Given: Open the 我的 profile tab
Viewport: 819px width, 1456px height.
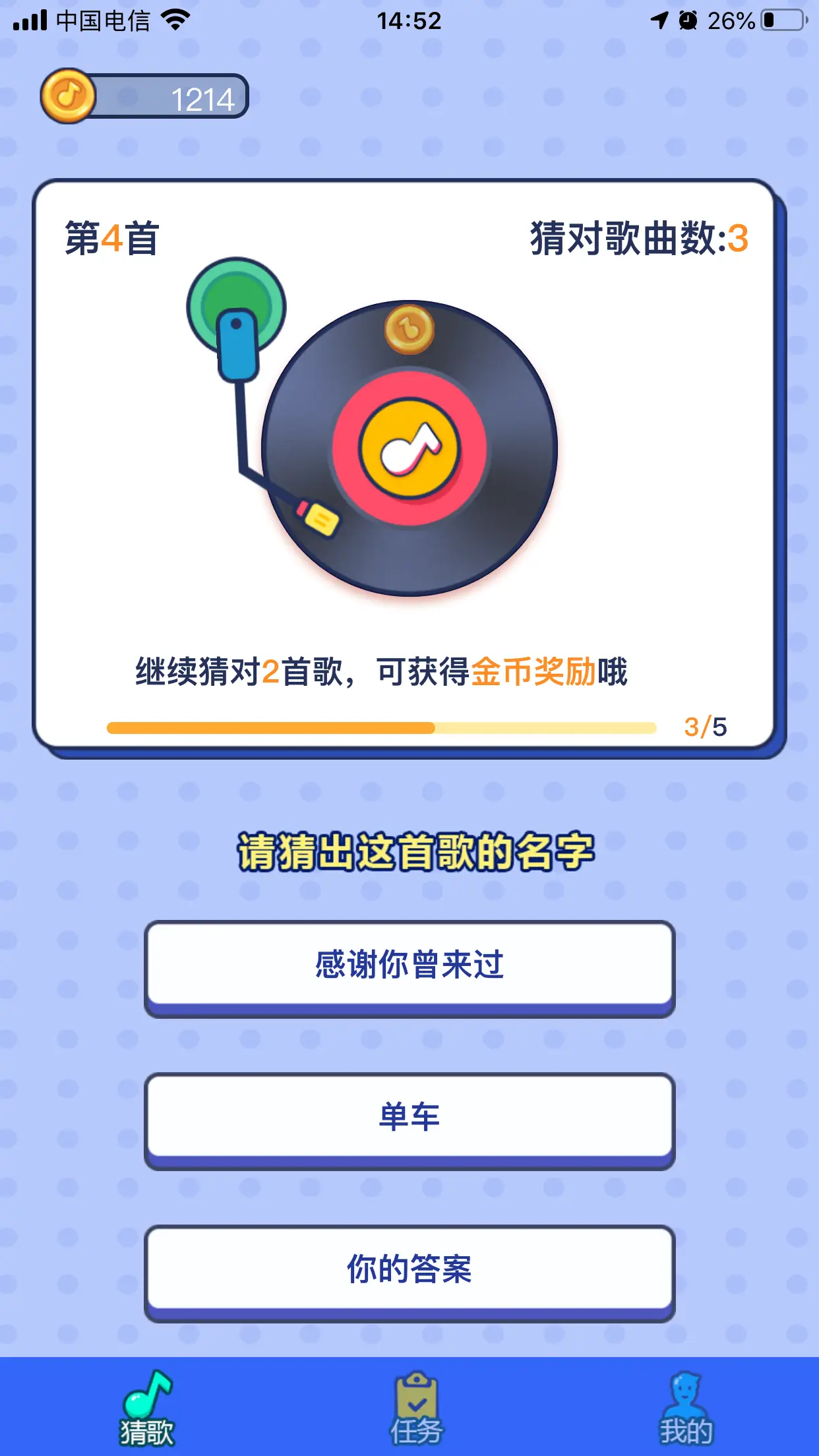Looking at the screenshot, I should pos(686,1409).
